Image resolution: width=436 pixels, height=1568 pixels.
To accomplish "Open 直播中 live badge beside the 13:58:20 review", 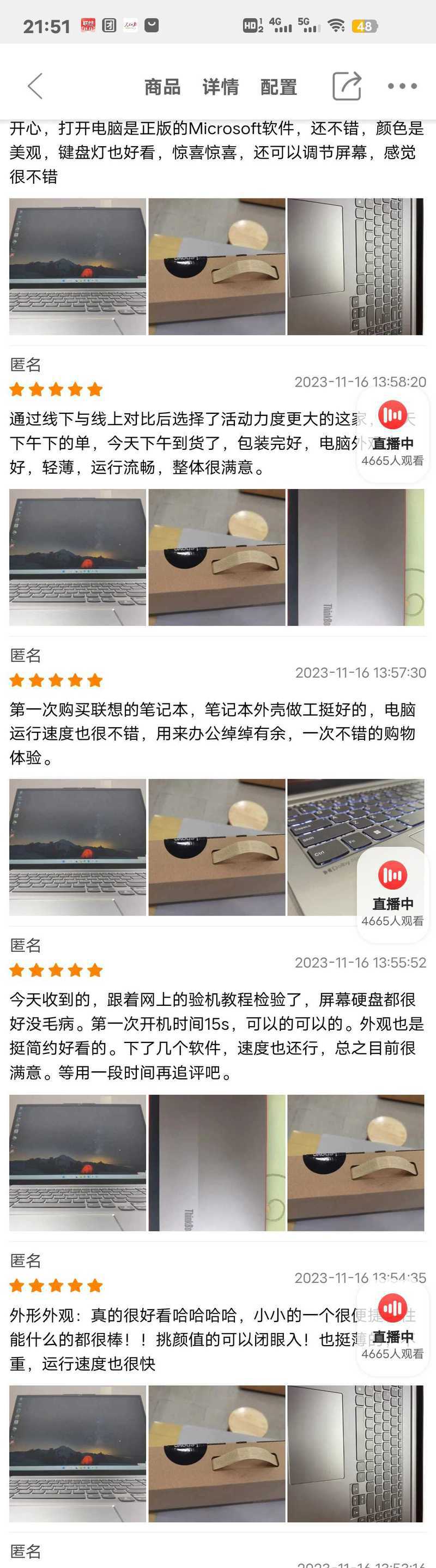I will pyautogui.click(x=392, y=433).
